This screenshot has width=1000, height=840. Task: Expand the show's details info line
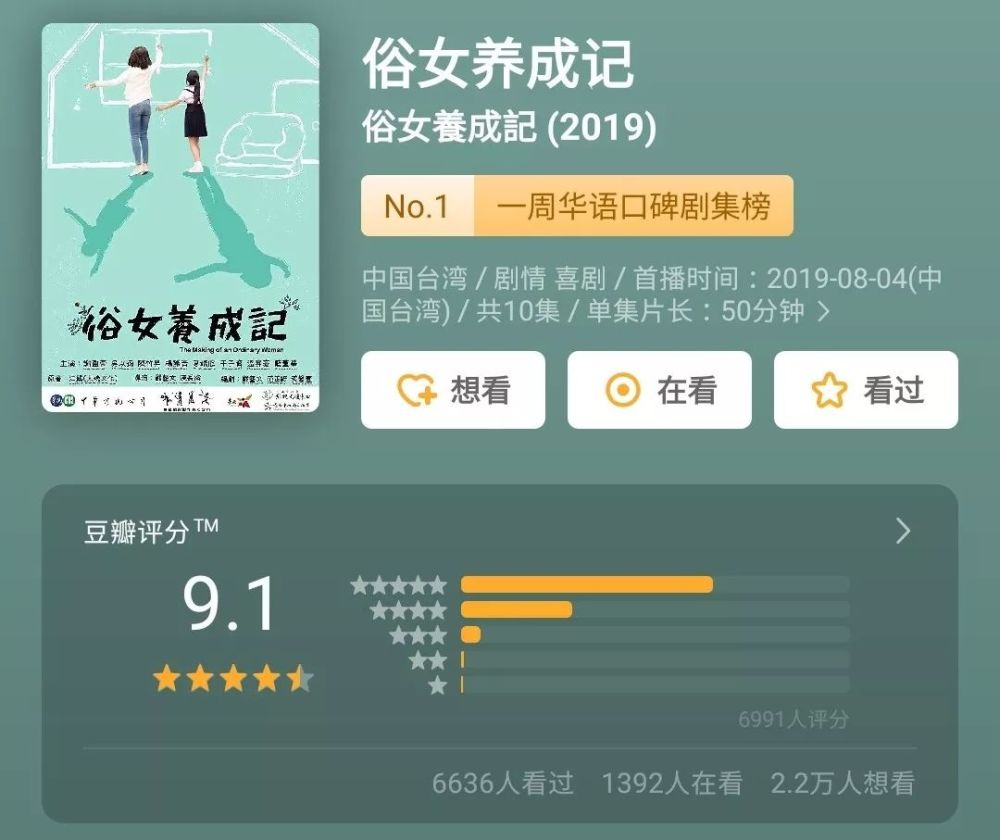pyautogui.click(x=823, y=311)
